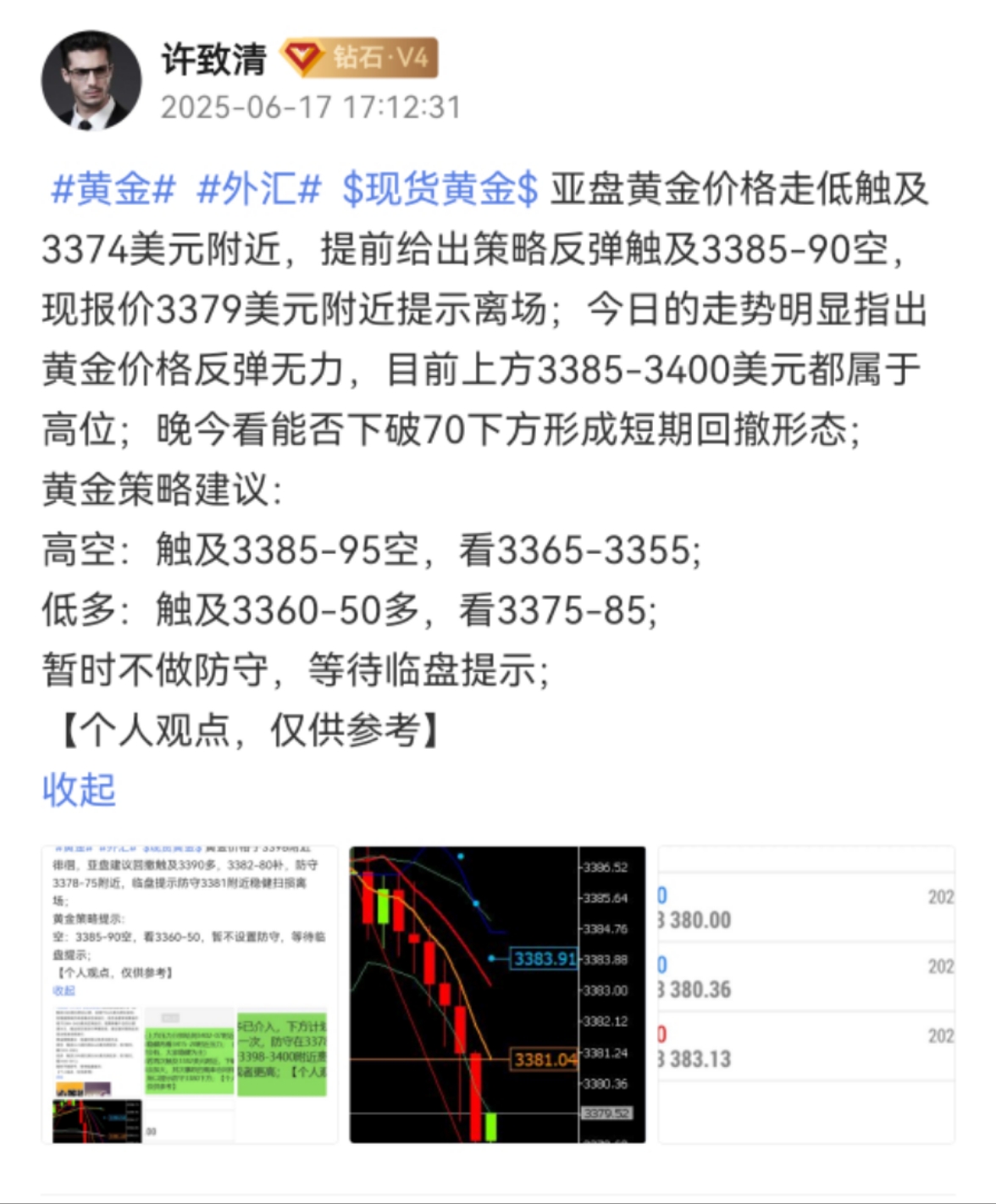Open the third image showing 3380.00
Image resolution: width=996 pixels, height=1204 pixels.
[x=806, y=994]
